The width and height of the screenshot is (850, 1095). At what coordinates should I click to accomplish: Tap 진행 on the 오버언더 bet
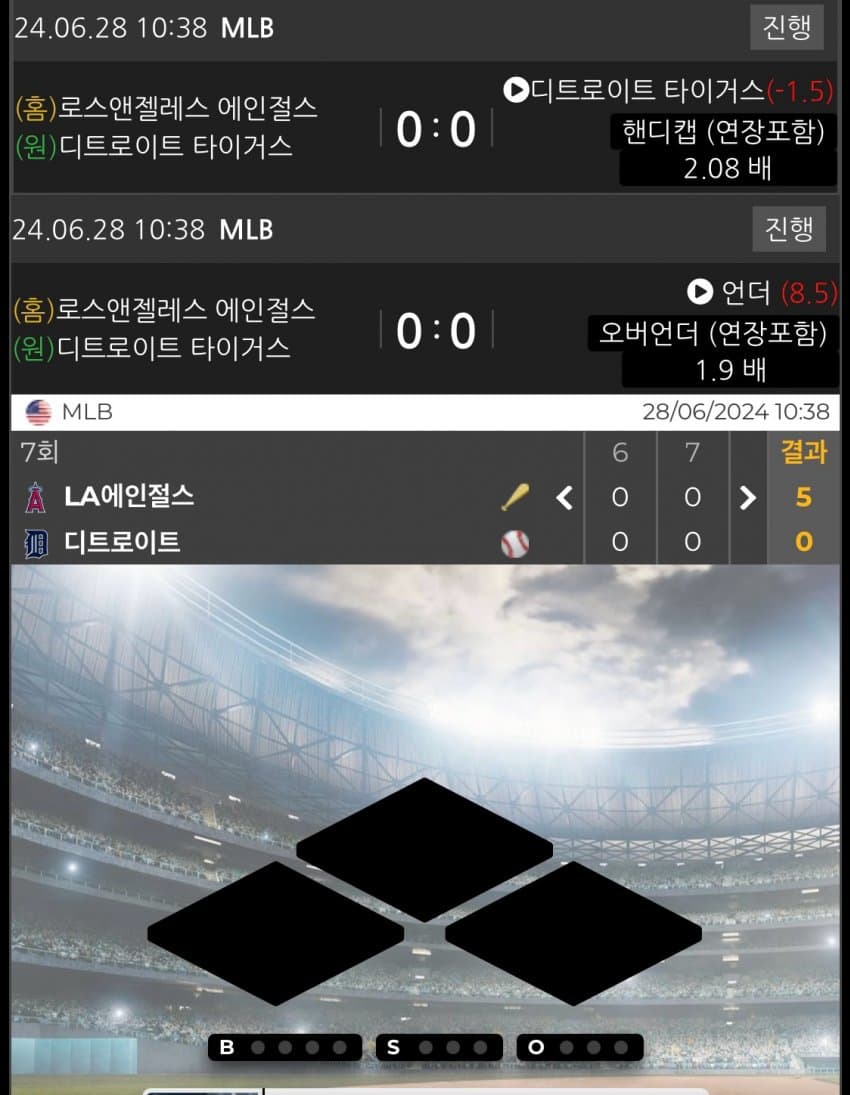pyautogui.click(x=789, y=229)
